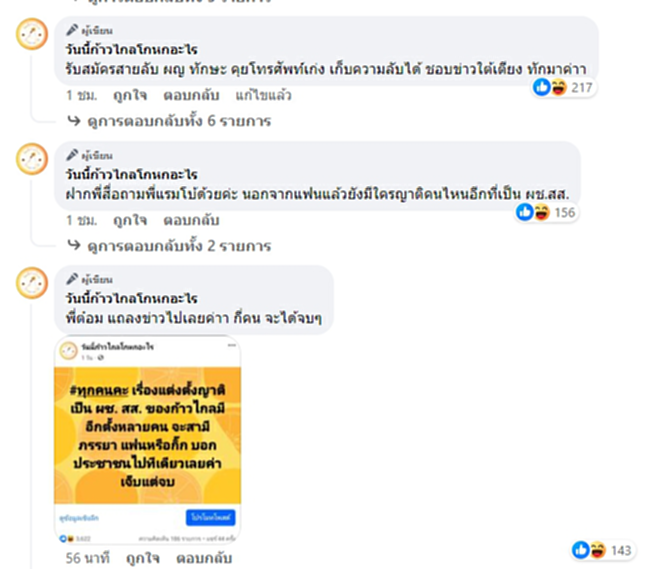Expand 'ดูการตอบกลับทั้ง 2 รายการ' replies
The image size is (669, 569).
pos(179,245)
